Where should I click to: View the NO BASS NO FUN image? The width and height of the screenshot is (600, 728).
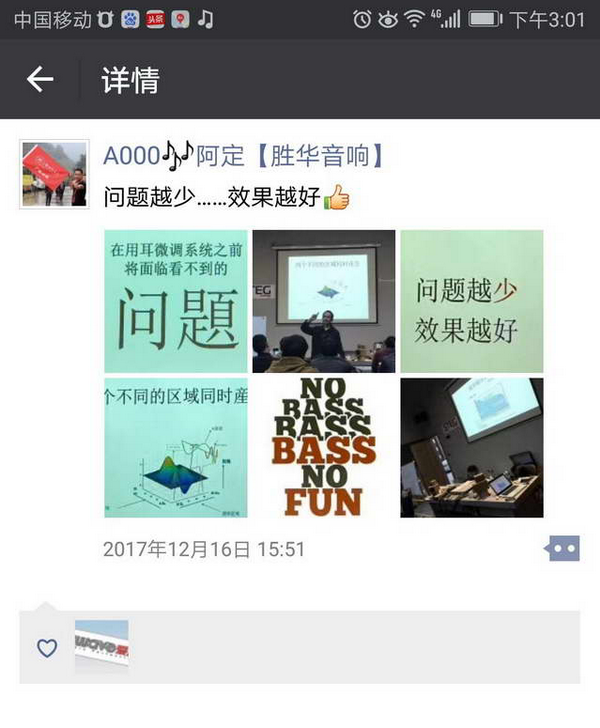(x=323, y=447)
